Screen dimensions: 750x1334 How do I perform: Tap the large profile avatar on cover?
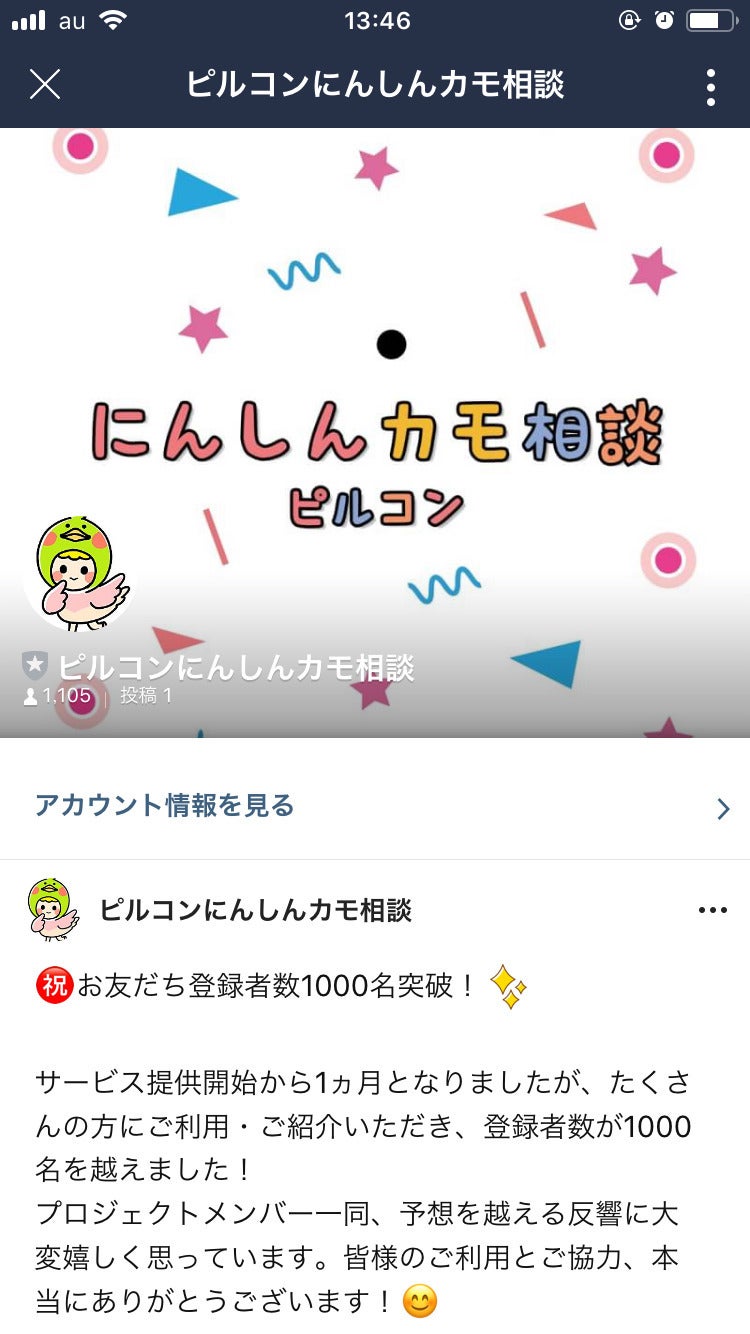pos(80,573)
